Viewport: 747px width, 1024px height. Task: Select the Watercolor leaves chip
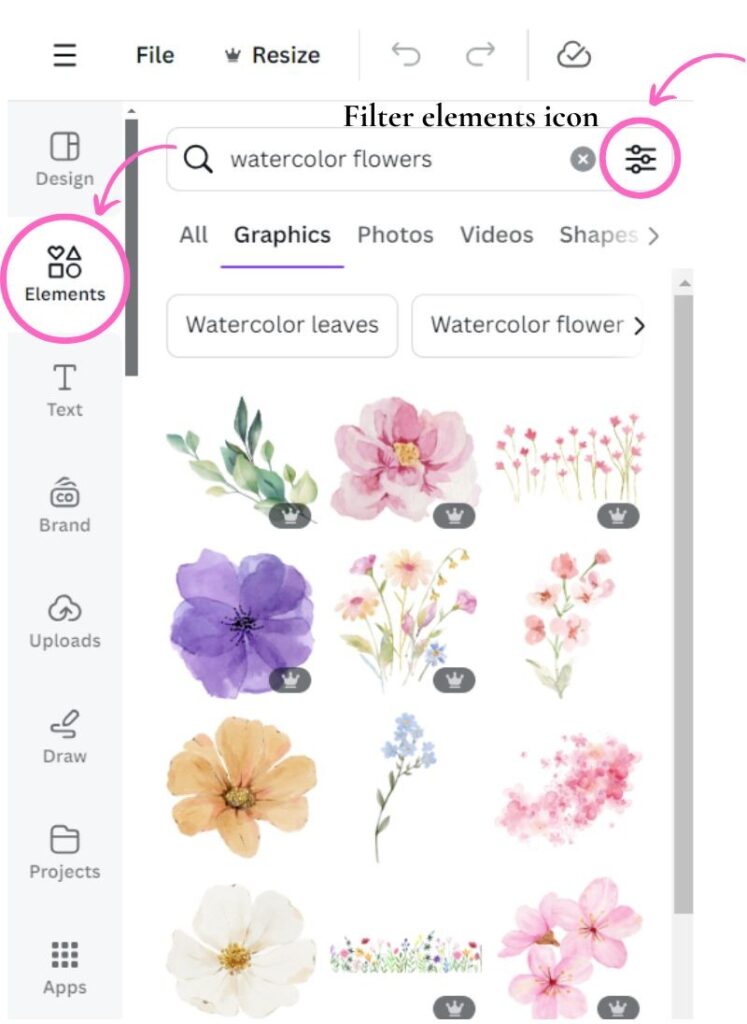click(x=282, y=325)
